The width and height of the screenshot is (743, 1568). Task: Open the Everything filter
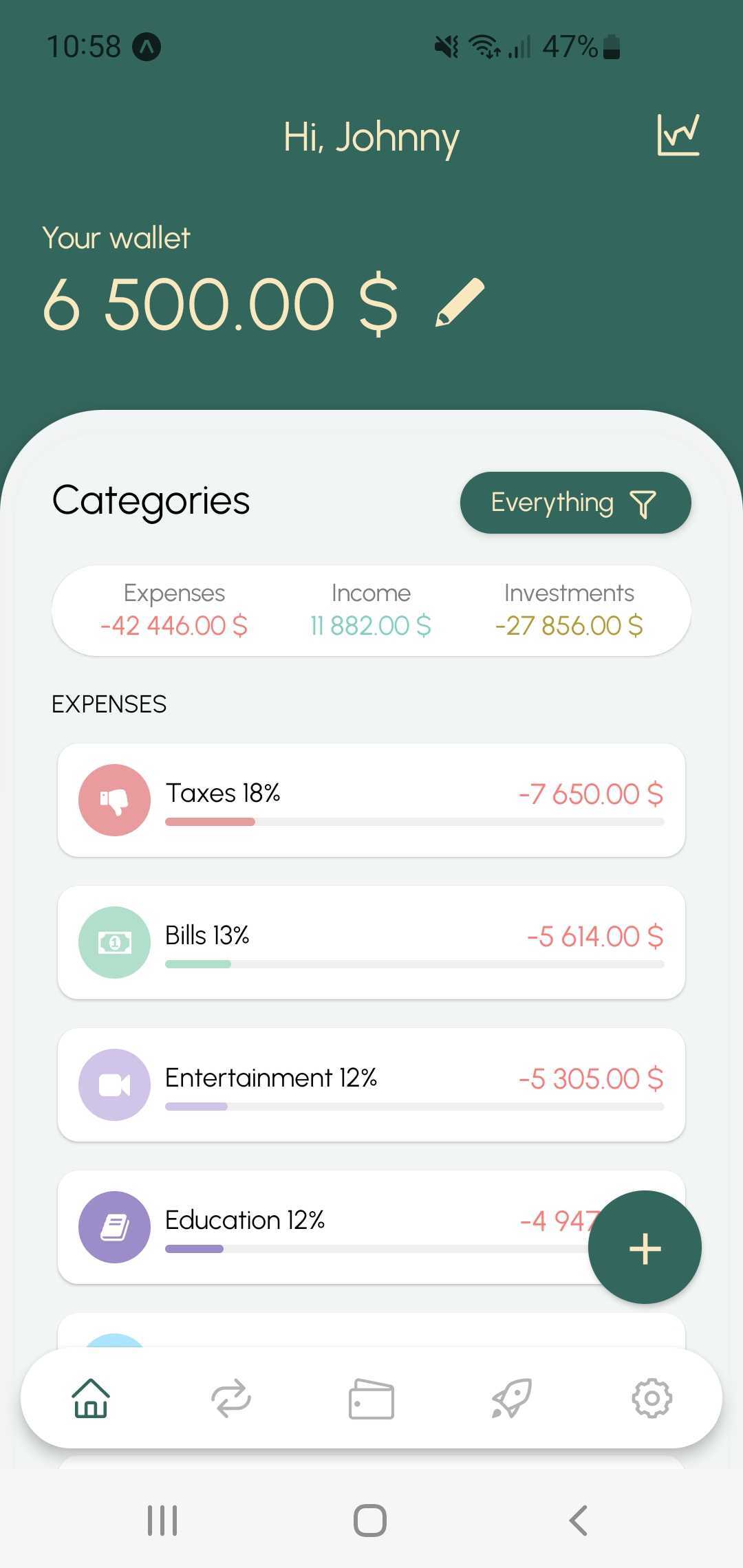[575, 503]
